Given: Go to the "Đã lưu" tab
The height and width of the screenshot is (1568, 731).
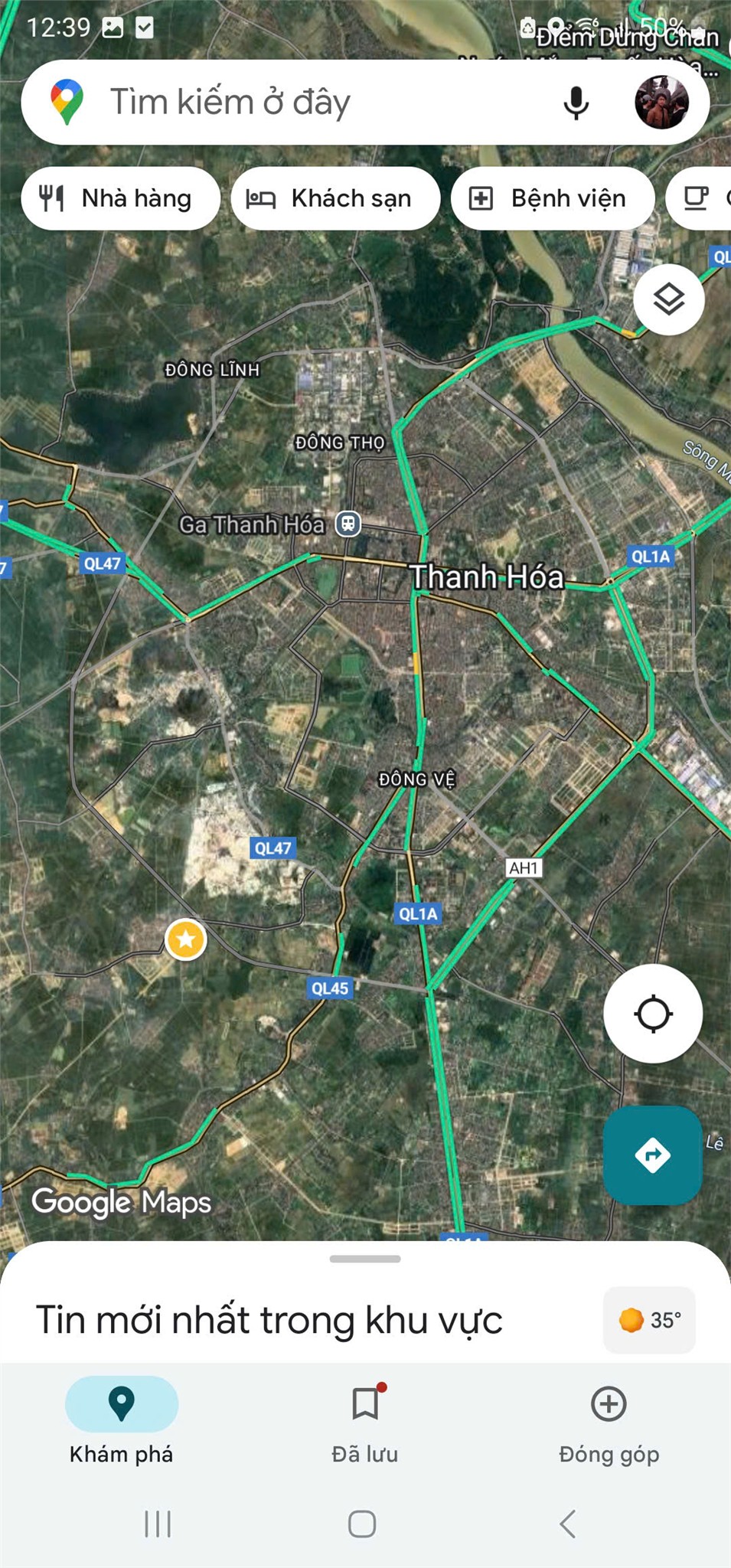Looking at the screenshot, I should tap(365, 1420).
